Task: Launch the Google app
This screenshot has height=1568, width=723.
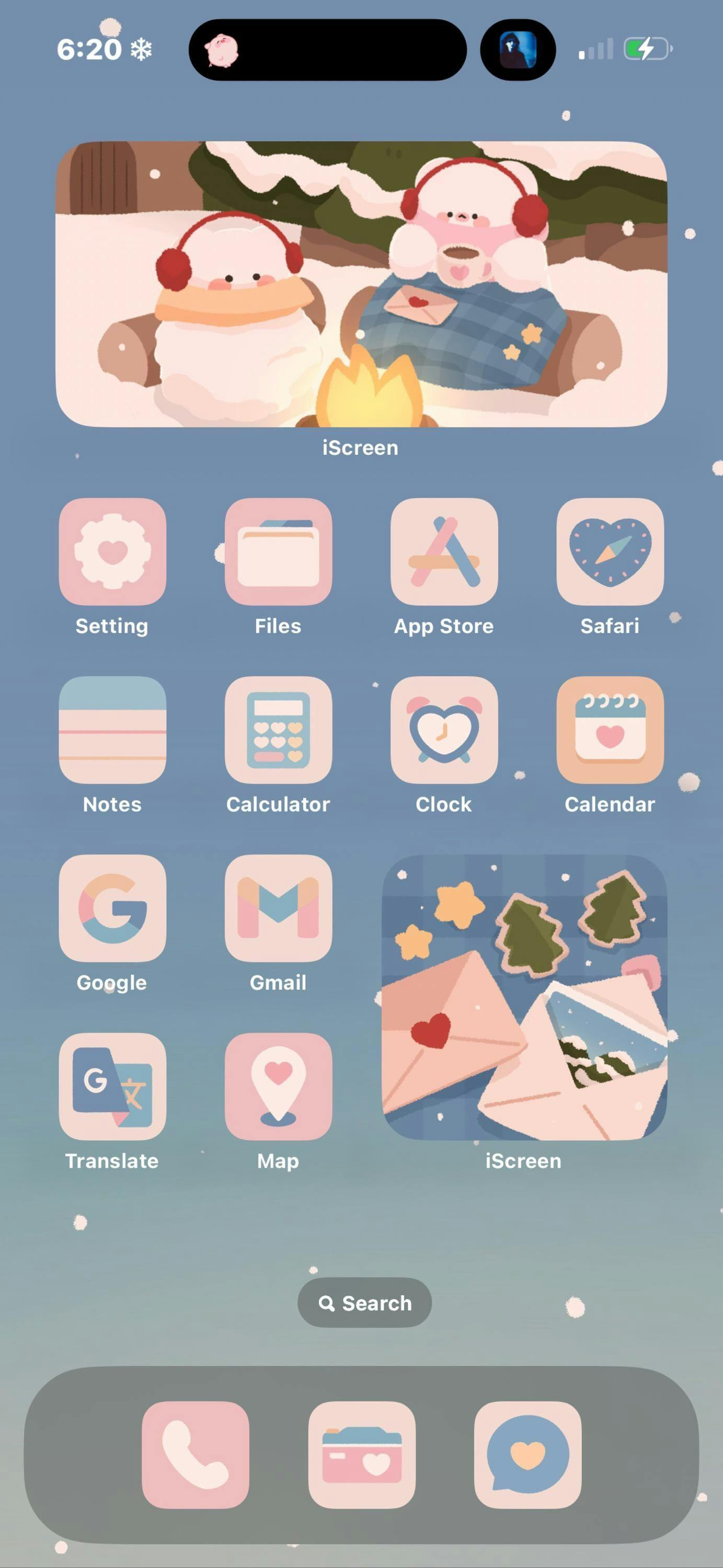Action: pos(112,908)
